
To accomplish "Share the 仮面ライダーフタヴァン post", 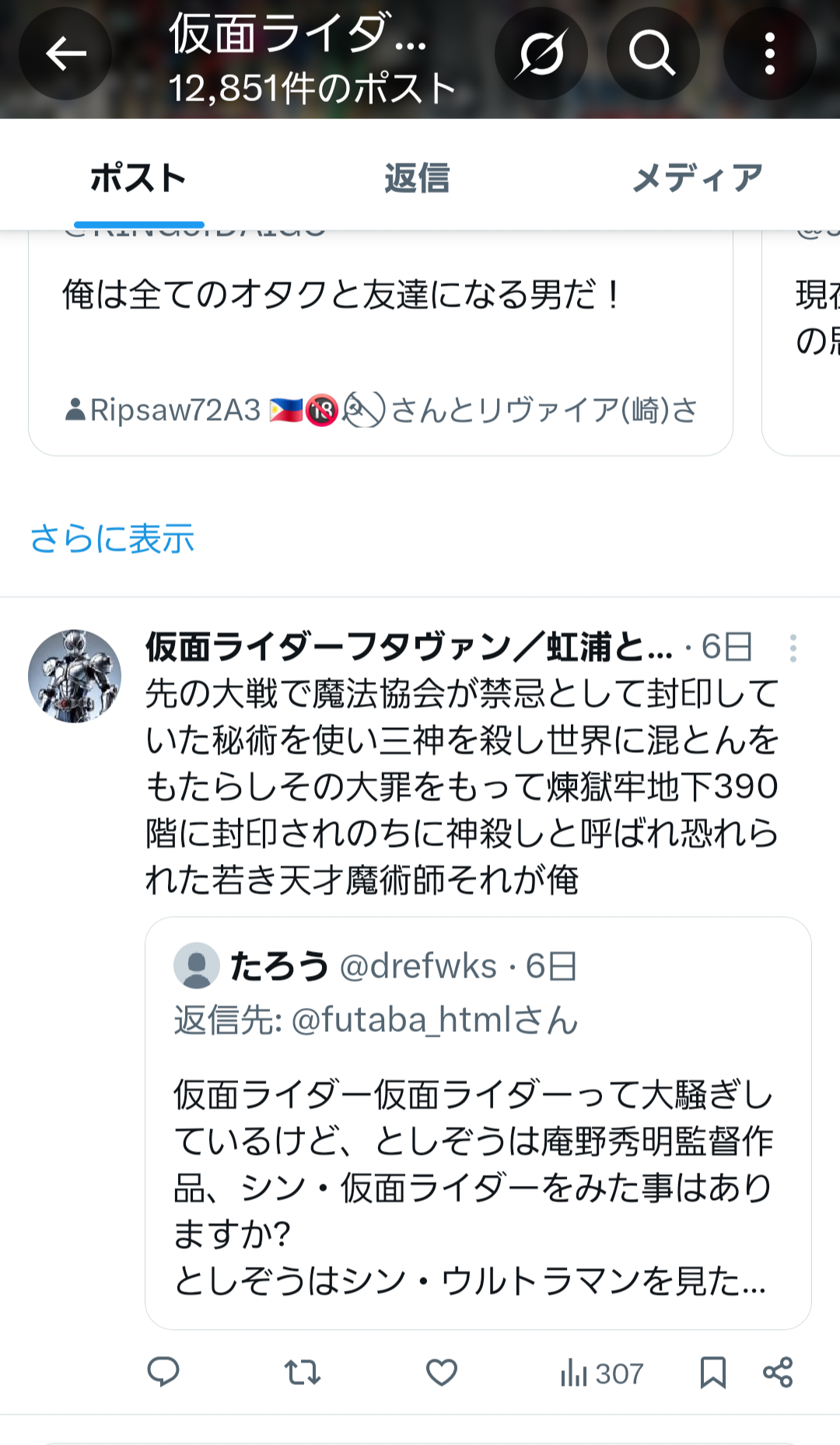I will [x=778, y=1373].
